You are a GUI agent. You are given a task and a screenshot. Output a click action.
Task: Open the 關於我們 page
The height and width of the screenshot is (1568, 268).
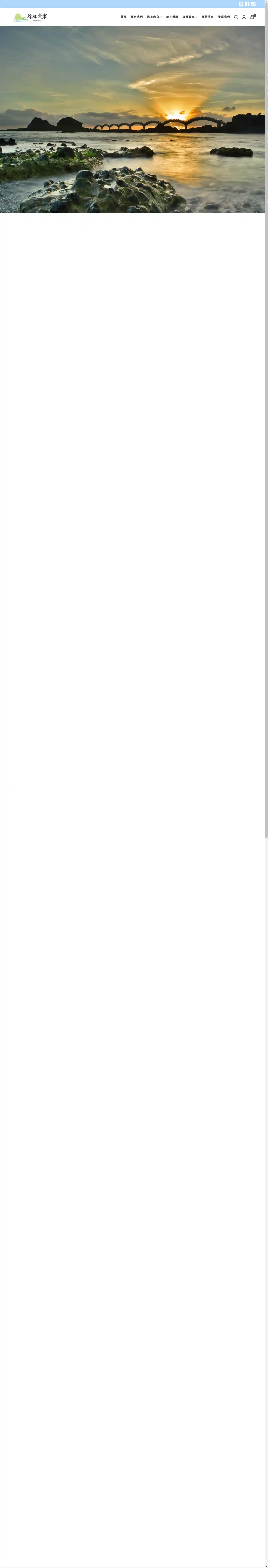coord(137,17)
